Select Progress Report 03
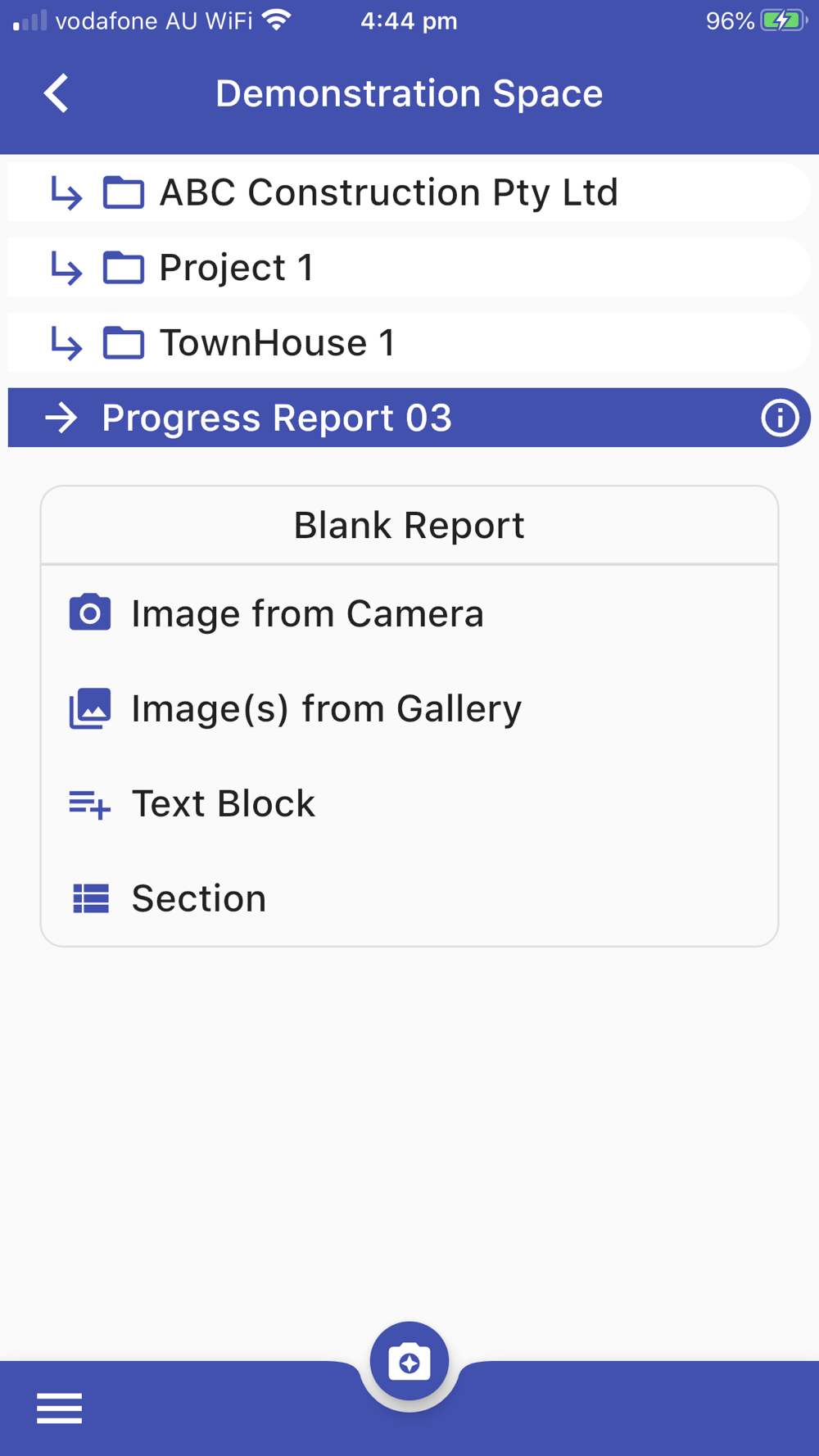This screenshot has height=1456, width=819. [277, 418]
